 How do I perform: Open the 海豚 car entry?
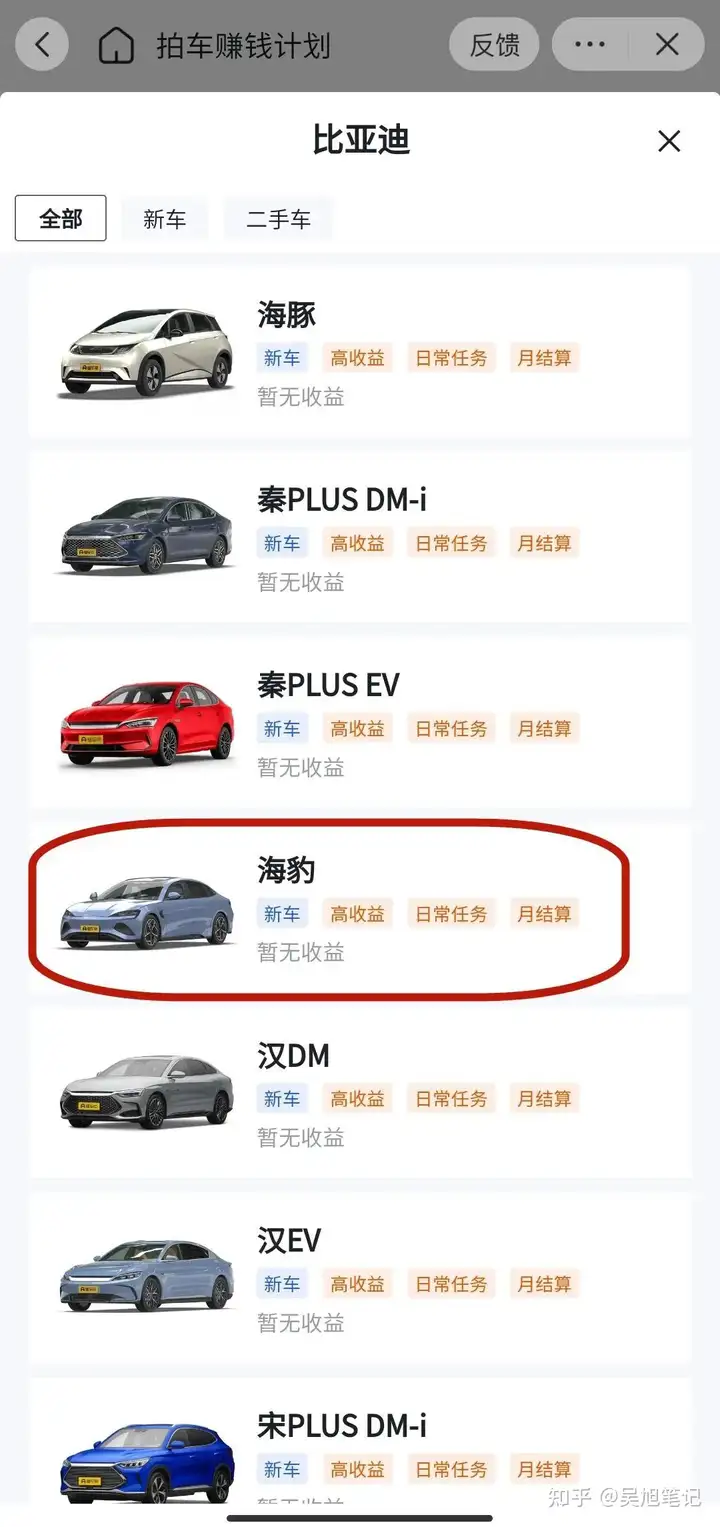pos(360,353)
